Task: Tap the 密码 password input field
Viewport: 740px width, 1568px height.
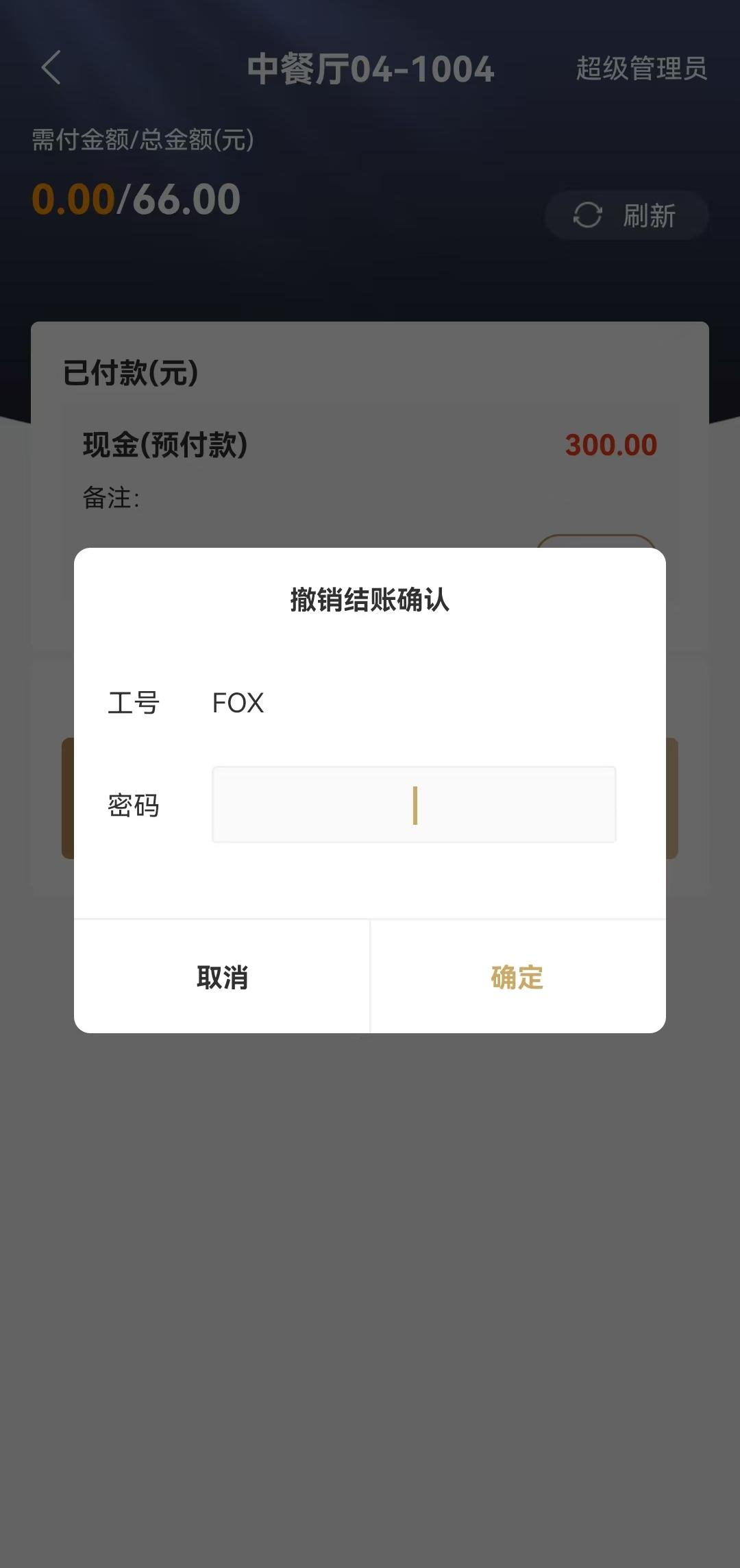Action: pos(414,805)
